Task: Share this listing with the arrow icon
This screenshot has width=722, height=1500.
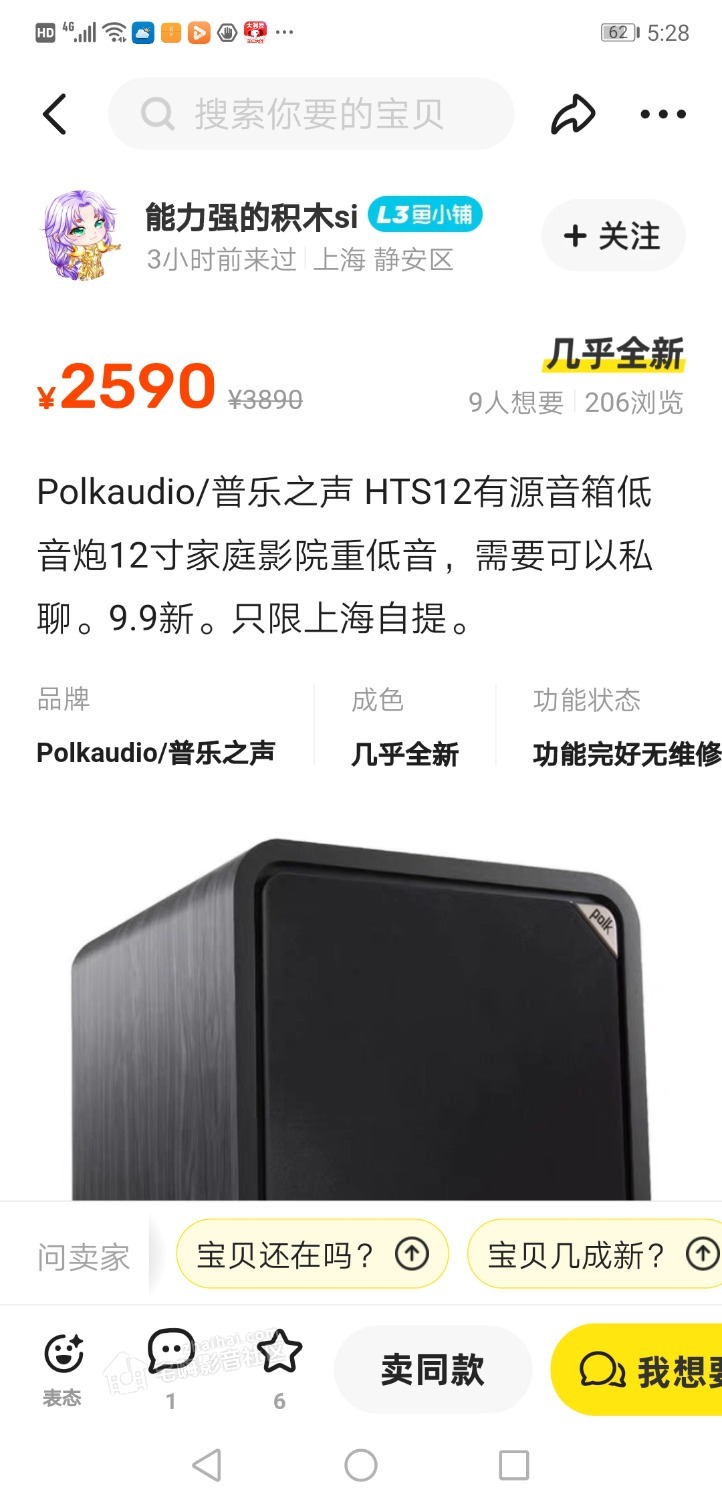Action: tap(574, 115)
